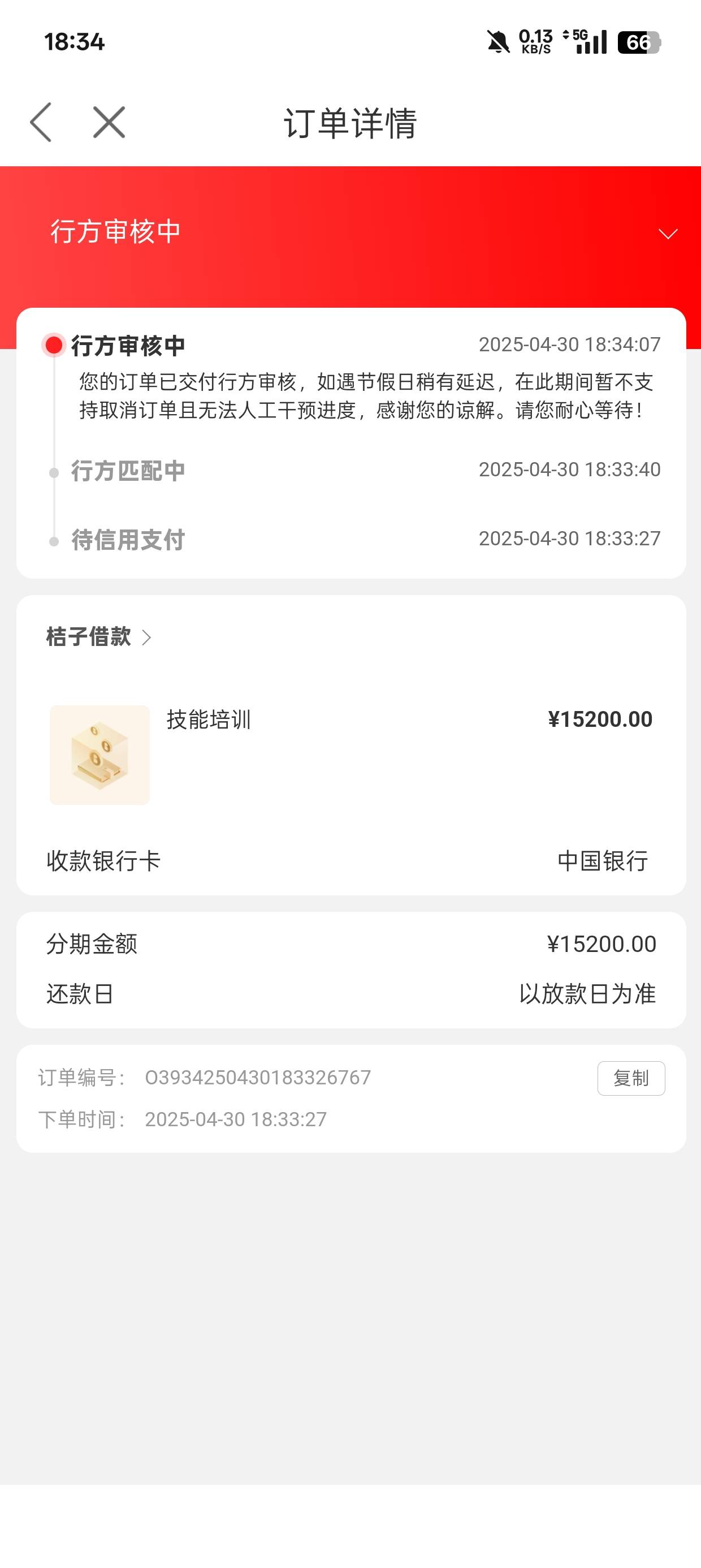Image resolution: width=701 pixels, height=1568 pixels.
Task: Open the 桔子借款 link
Action: [98, 637]
